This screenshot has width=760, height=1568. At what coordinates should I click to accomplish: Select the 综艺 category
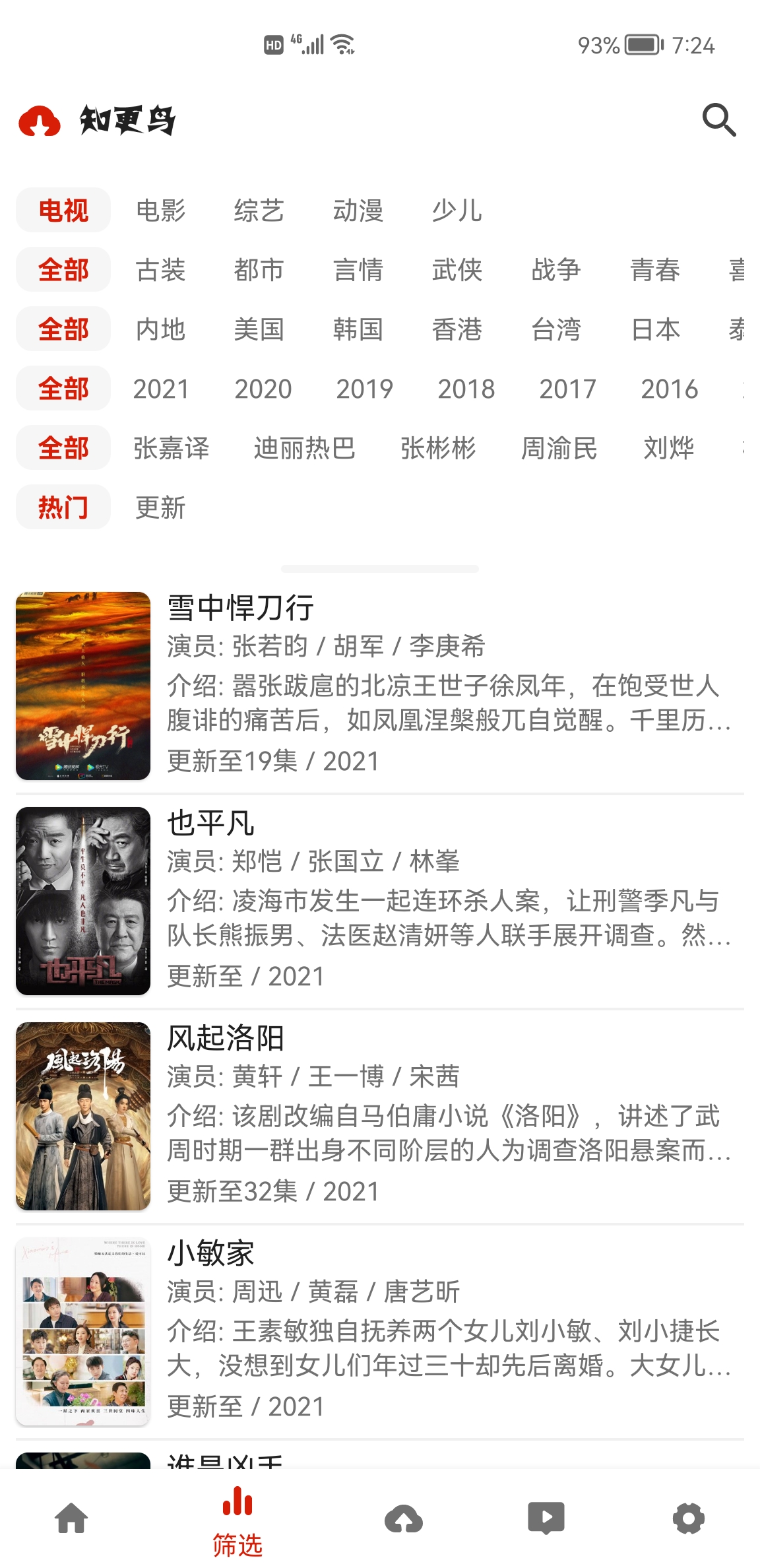pyautogui.click(x=259, y=211)
